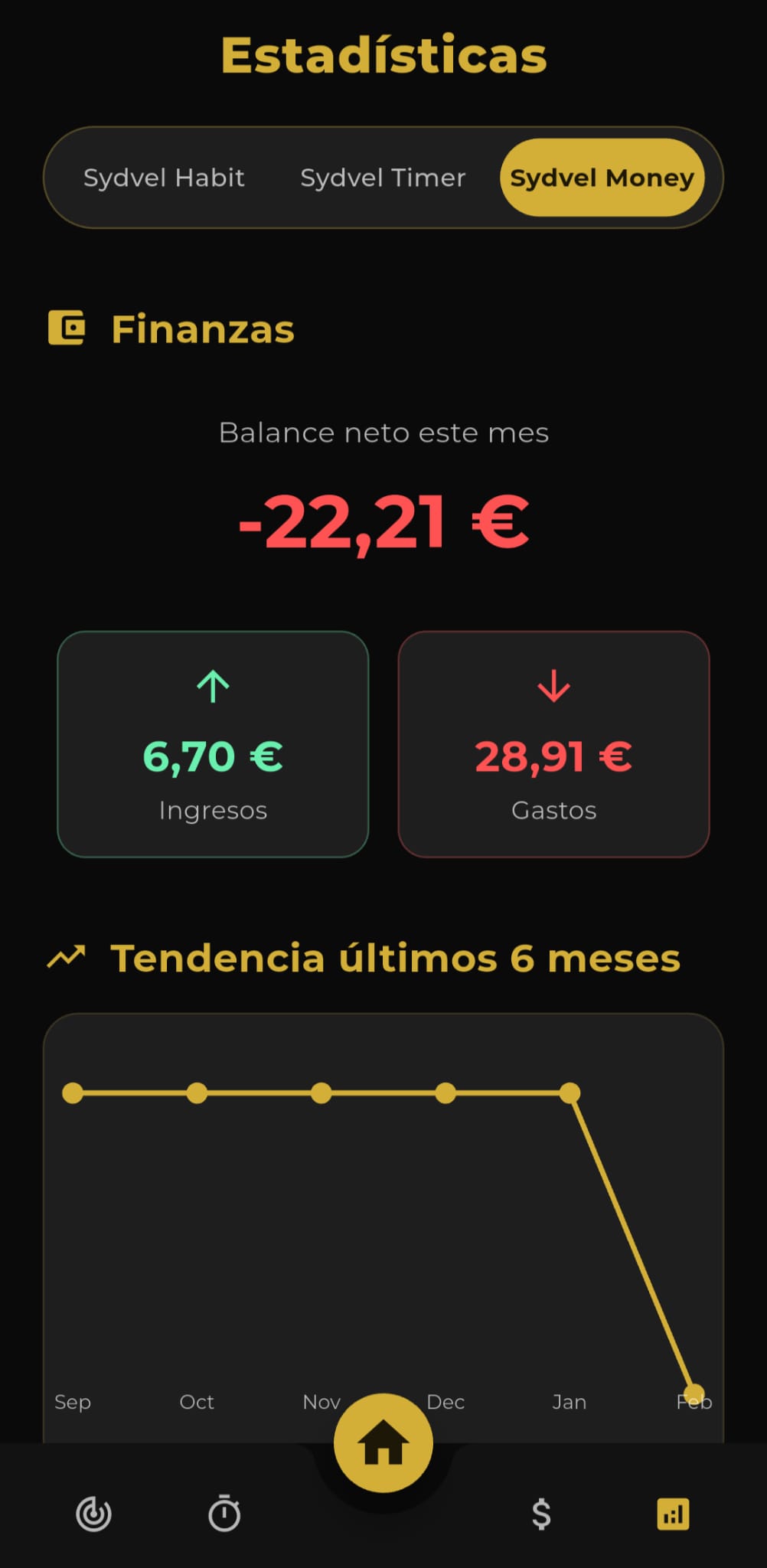Open the dollar sign money section
Image resolution: width=767 pixels, height=1568 pixels.
[x=541, y=1514]
